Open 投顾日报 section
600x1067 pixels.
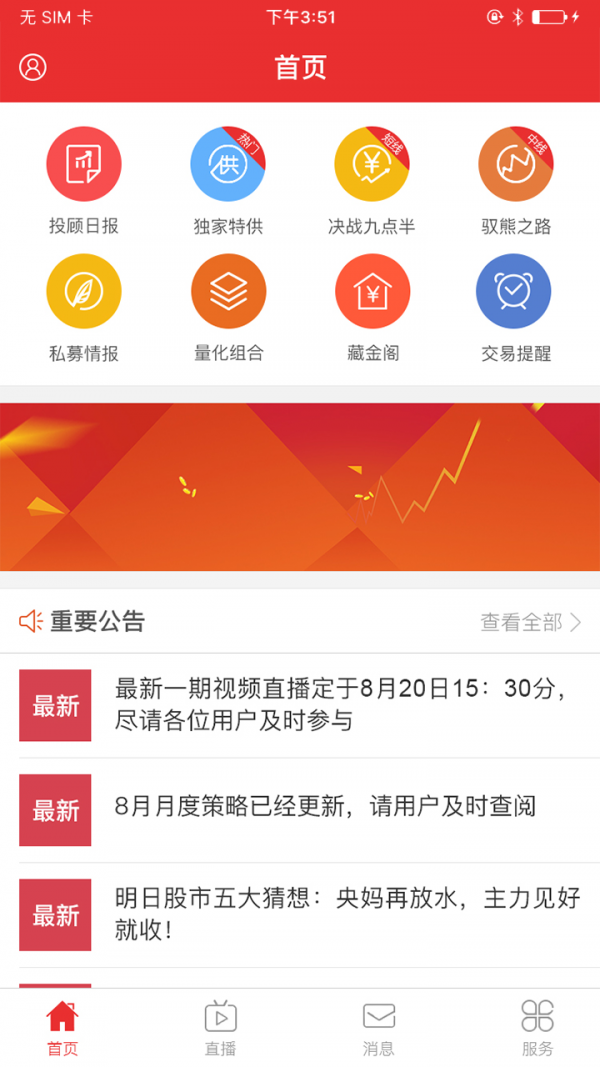[84, 165]
